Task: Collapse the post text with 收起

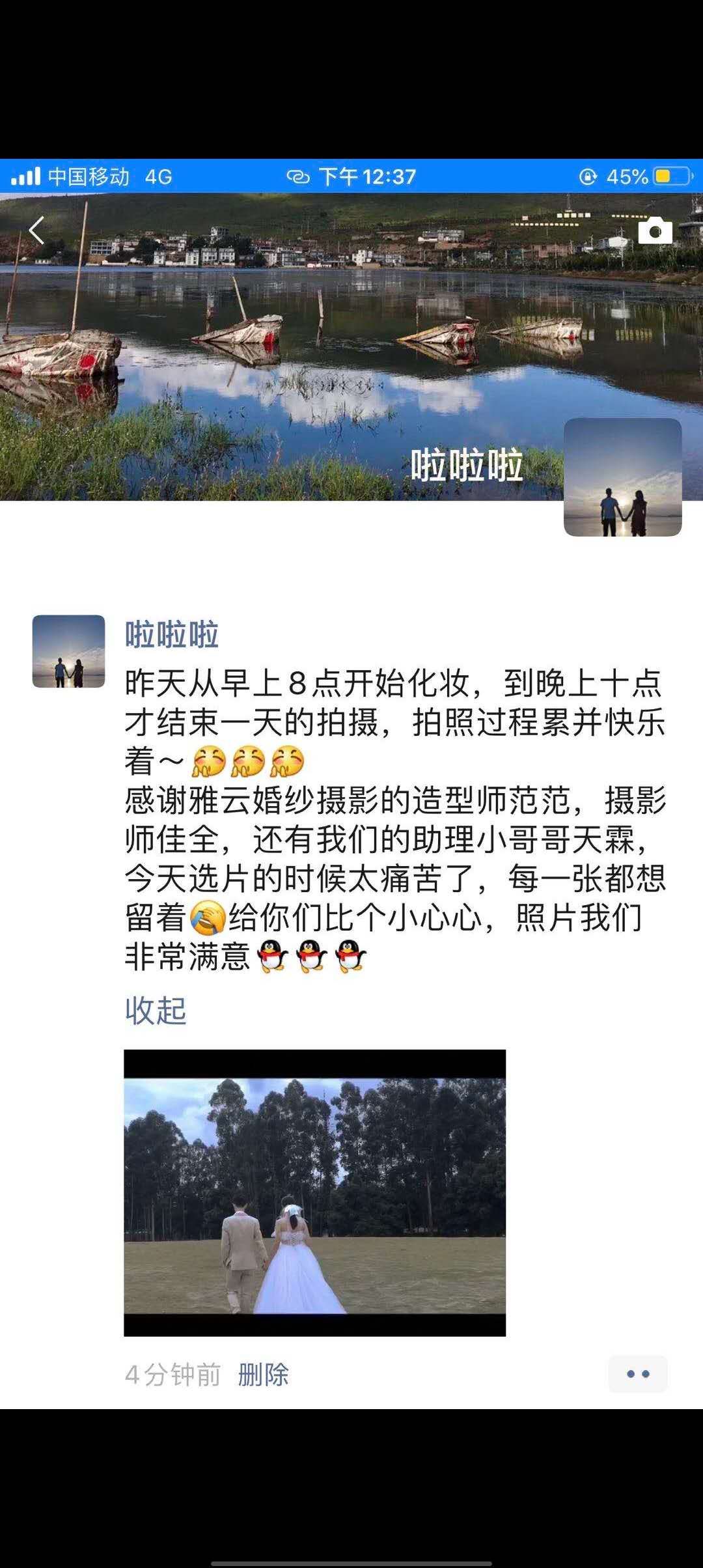Action: tap(156, 1011)
